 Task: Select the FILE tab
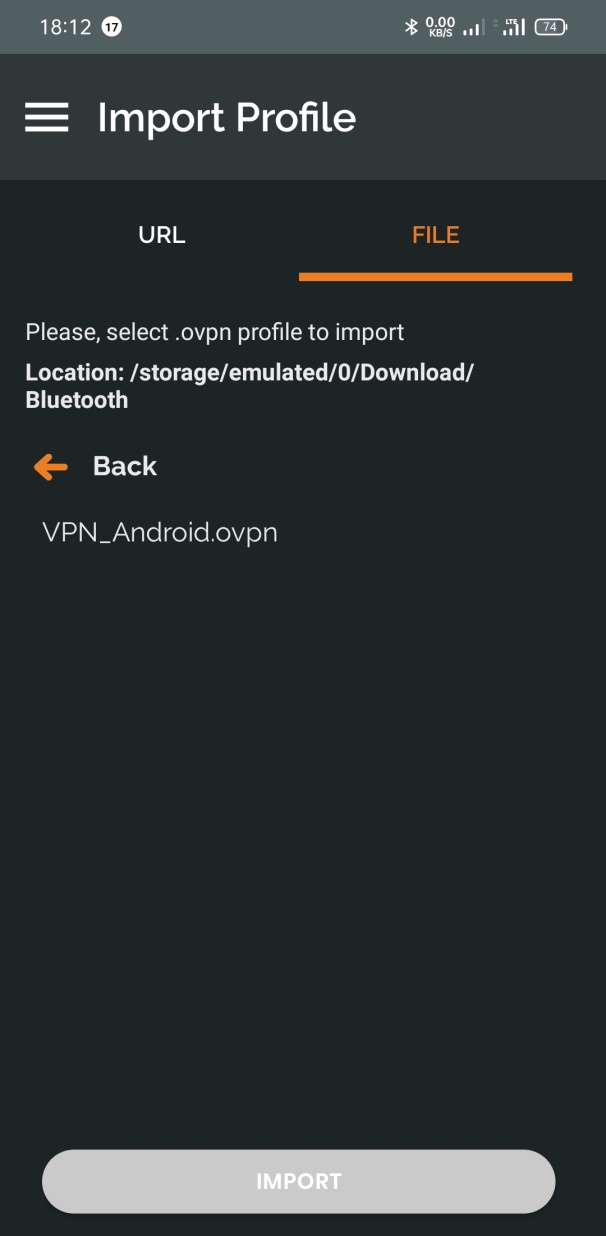coord(435,235)
